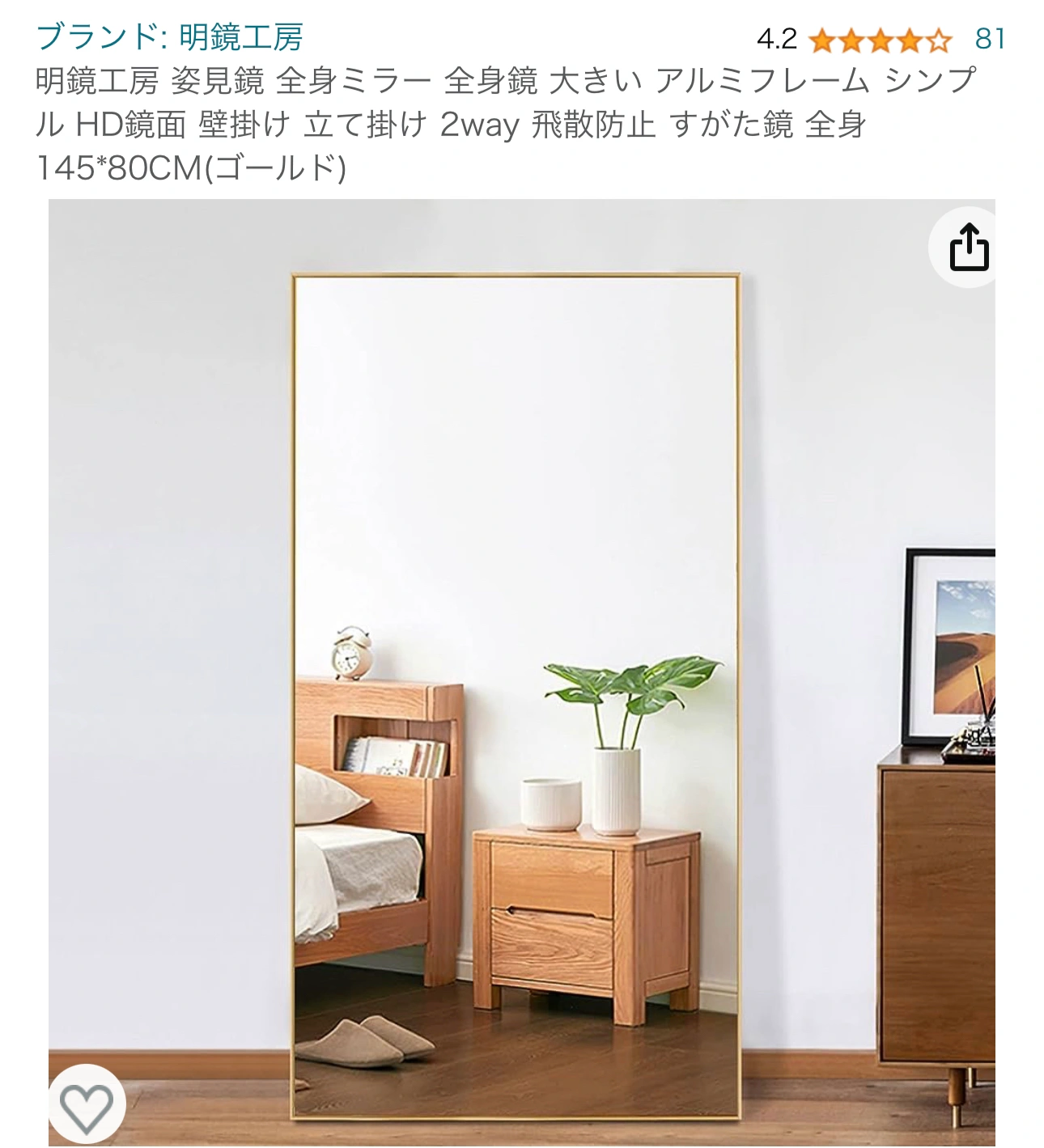Add the mirror to wishlist with heart icon

pyautogui.click(x=87, y=1105)
